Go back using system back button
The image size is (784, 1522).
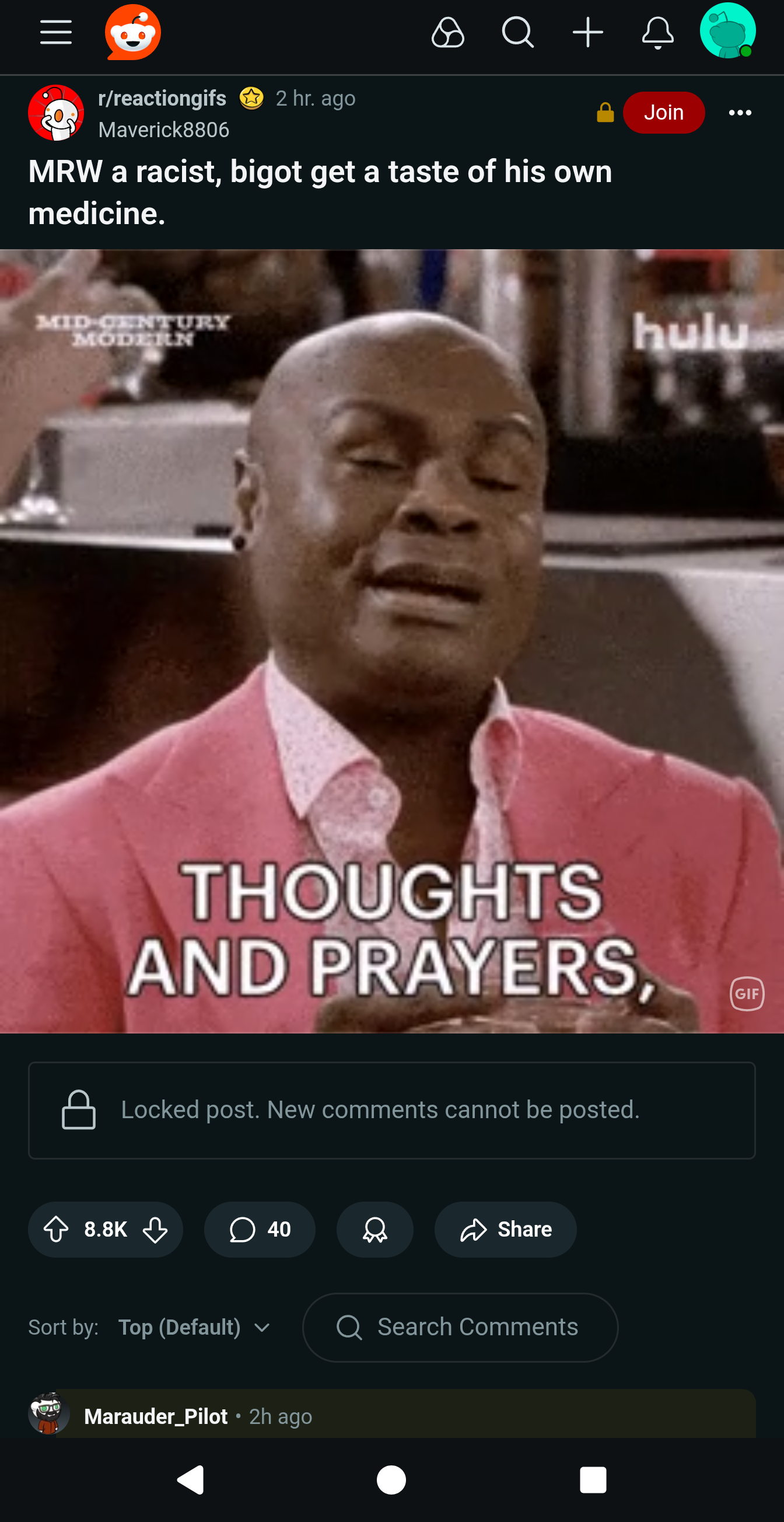tap(191, 1479)
